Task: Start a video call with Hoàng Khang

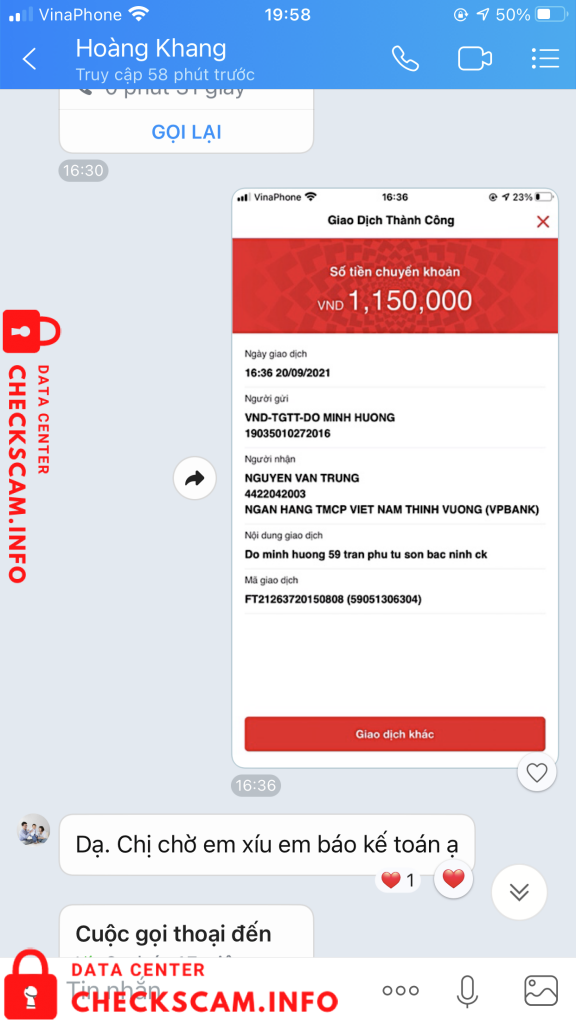Action: pyautogui.click(x=475, y=59)
